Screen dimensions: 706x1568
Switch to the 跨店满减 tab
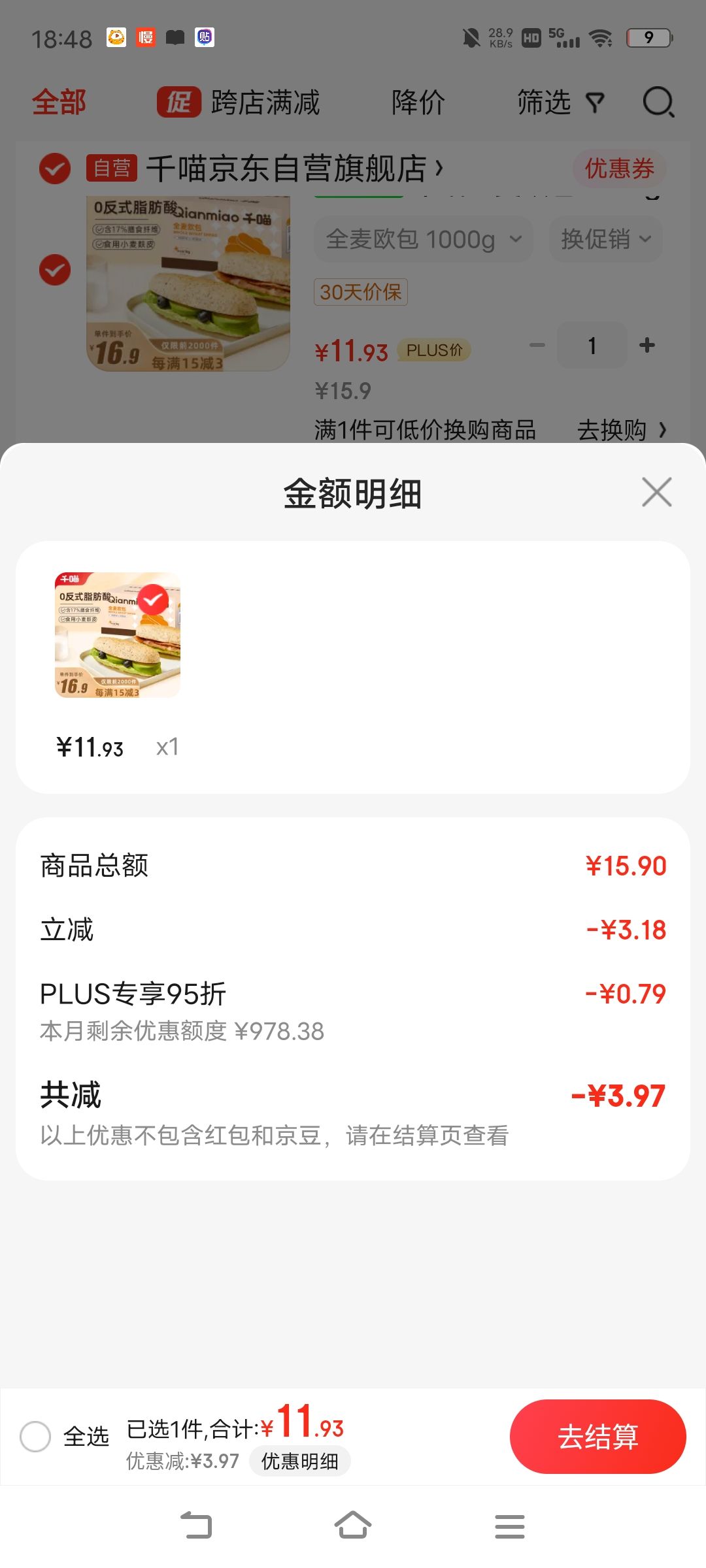point(239,103)
